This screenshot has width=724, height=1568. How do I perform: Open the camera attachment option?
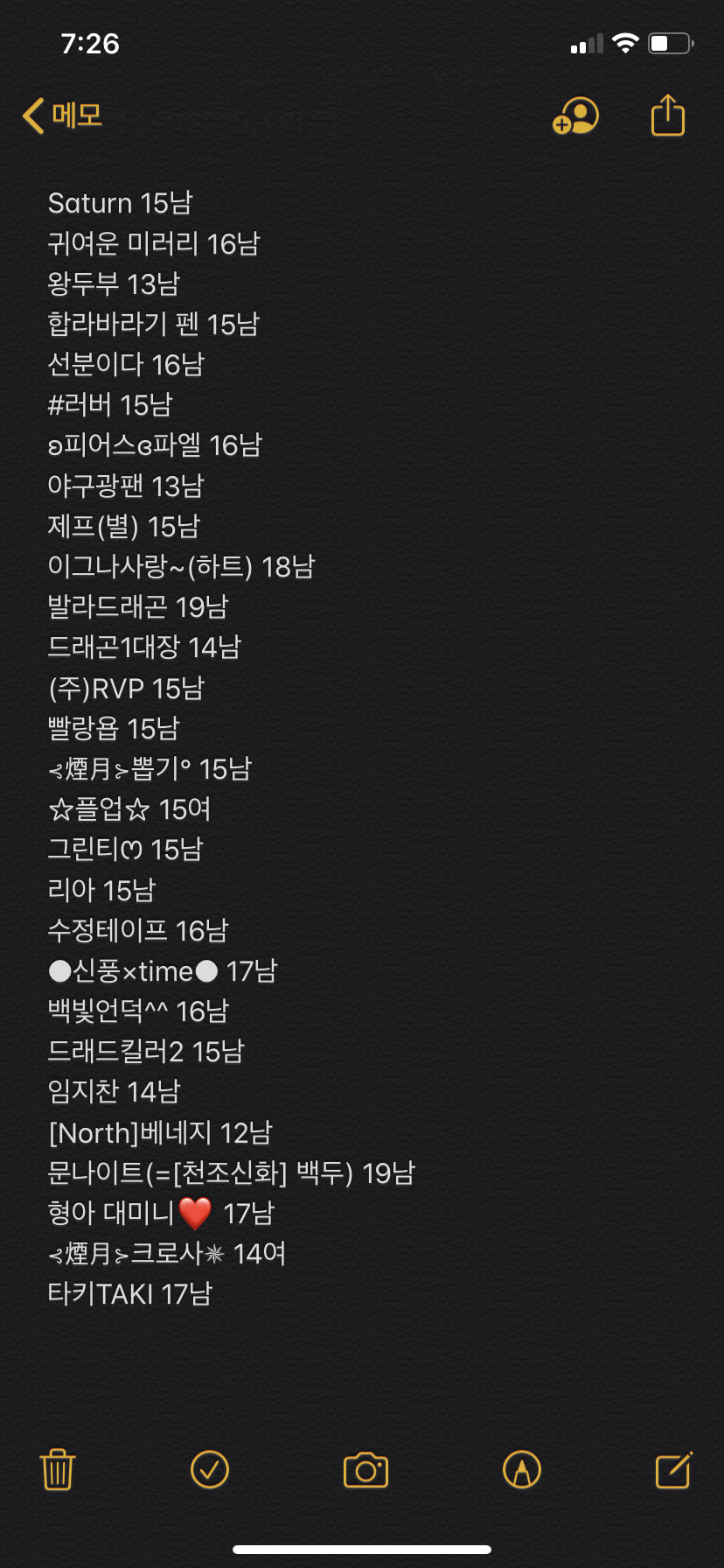tap(365, 1470)
